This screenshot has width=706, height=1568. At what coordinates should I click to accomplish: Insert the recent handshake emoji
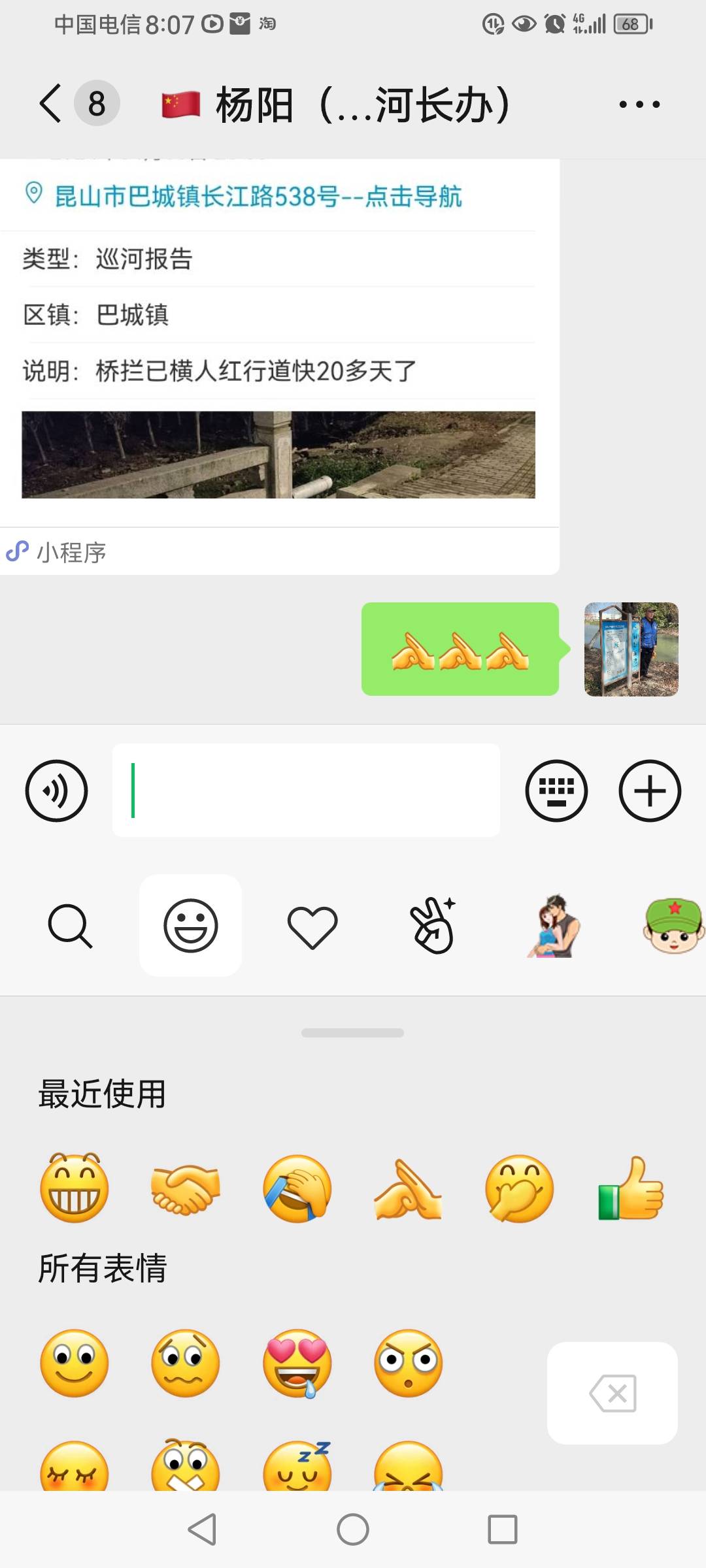[186, 1188]
